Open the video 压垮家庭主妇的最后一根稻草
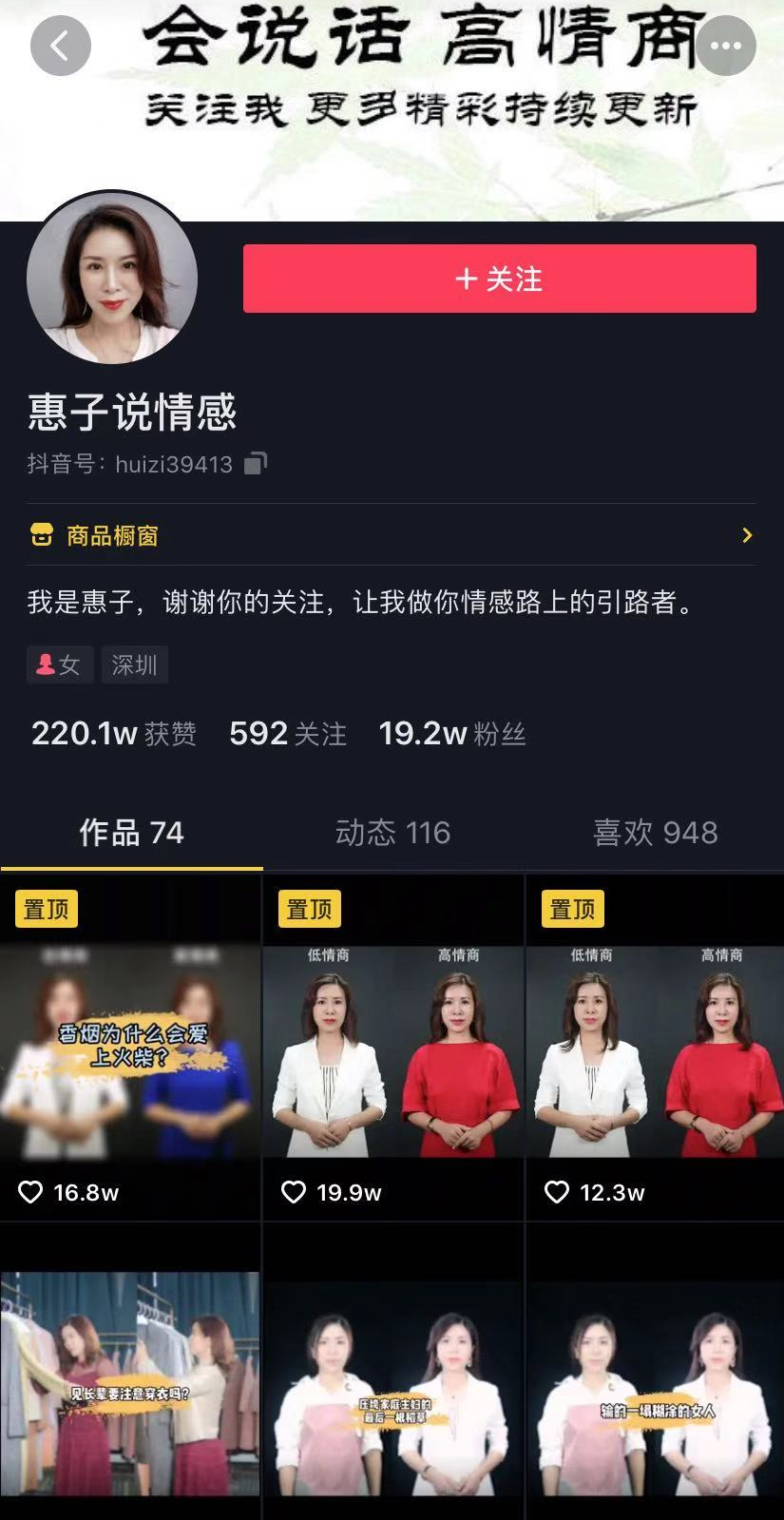Image resolution: width=784 pixels, height=1520 pixels. click(392, 1378)
